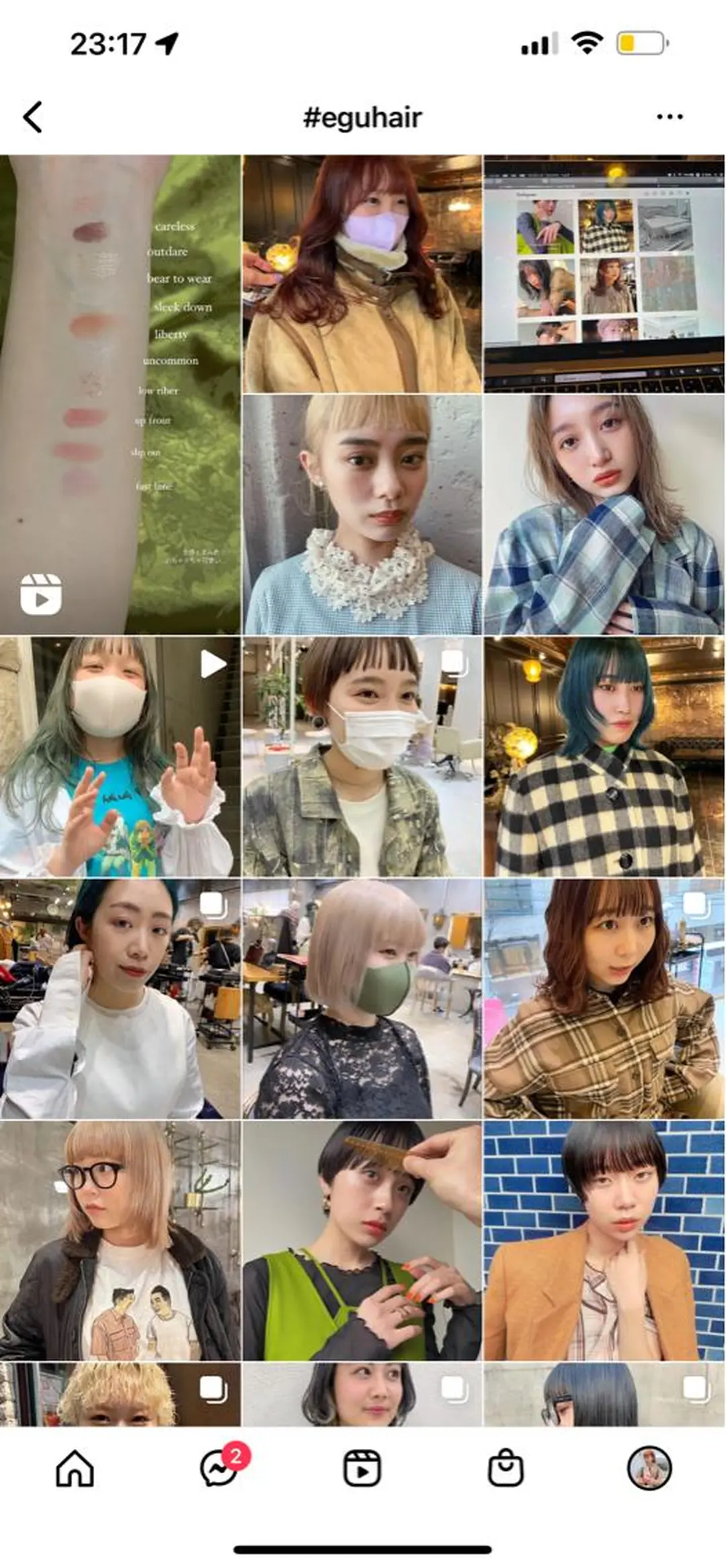726x1568 pixels.
Task: Open the laptop screen photo post
Action: click(x=604, y=274)
